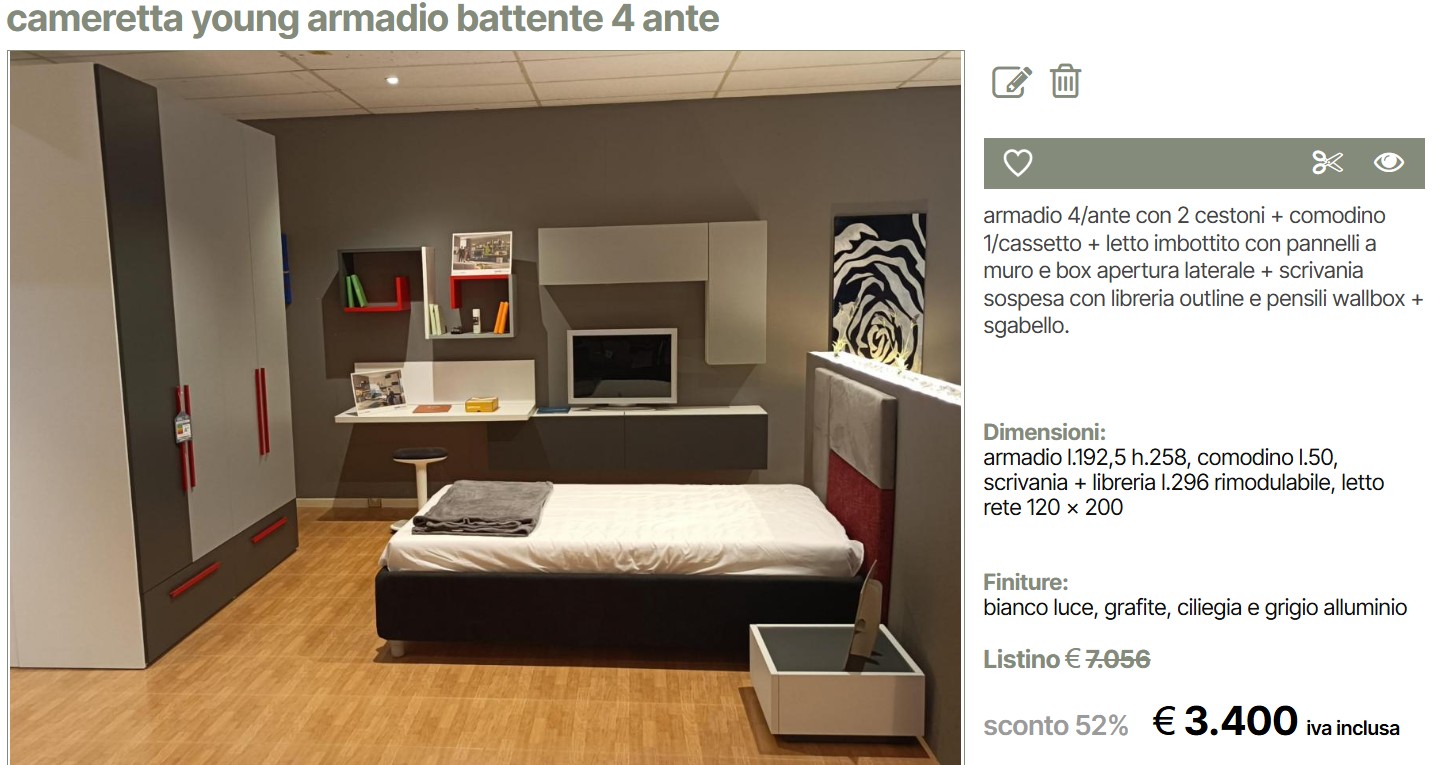The height and width of the screenshot is (765, 1437).
Task: Tap the eye visibility icon
Action: click(1388, 163)
